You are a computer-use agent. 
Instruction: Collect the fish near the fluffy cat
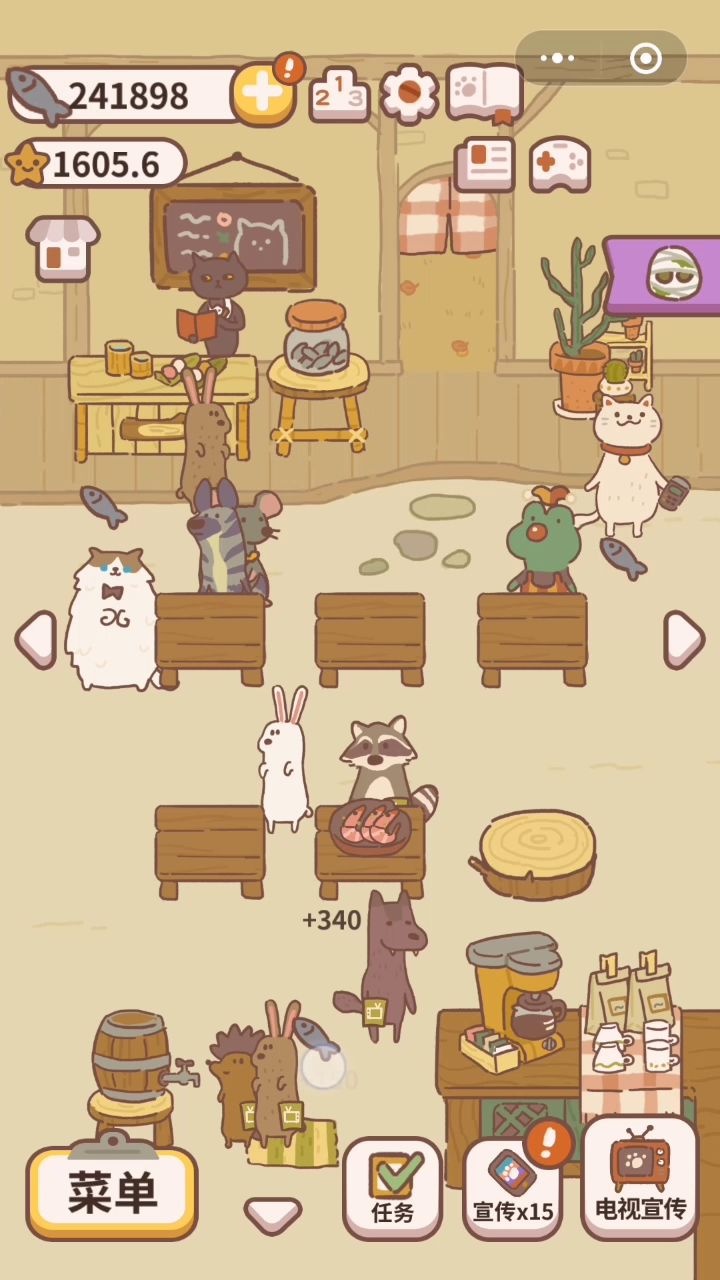(103, 506)
